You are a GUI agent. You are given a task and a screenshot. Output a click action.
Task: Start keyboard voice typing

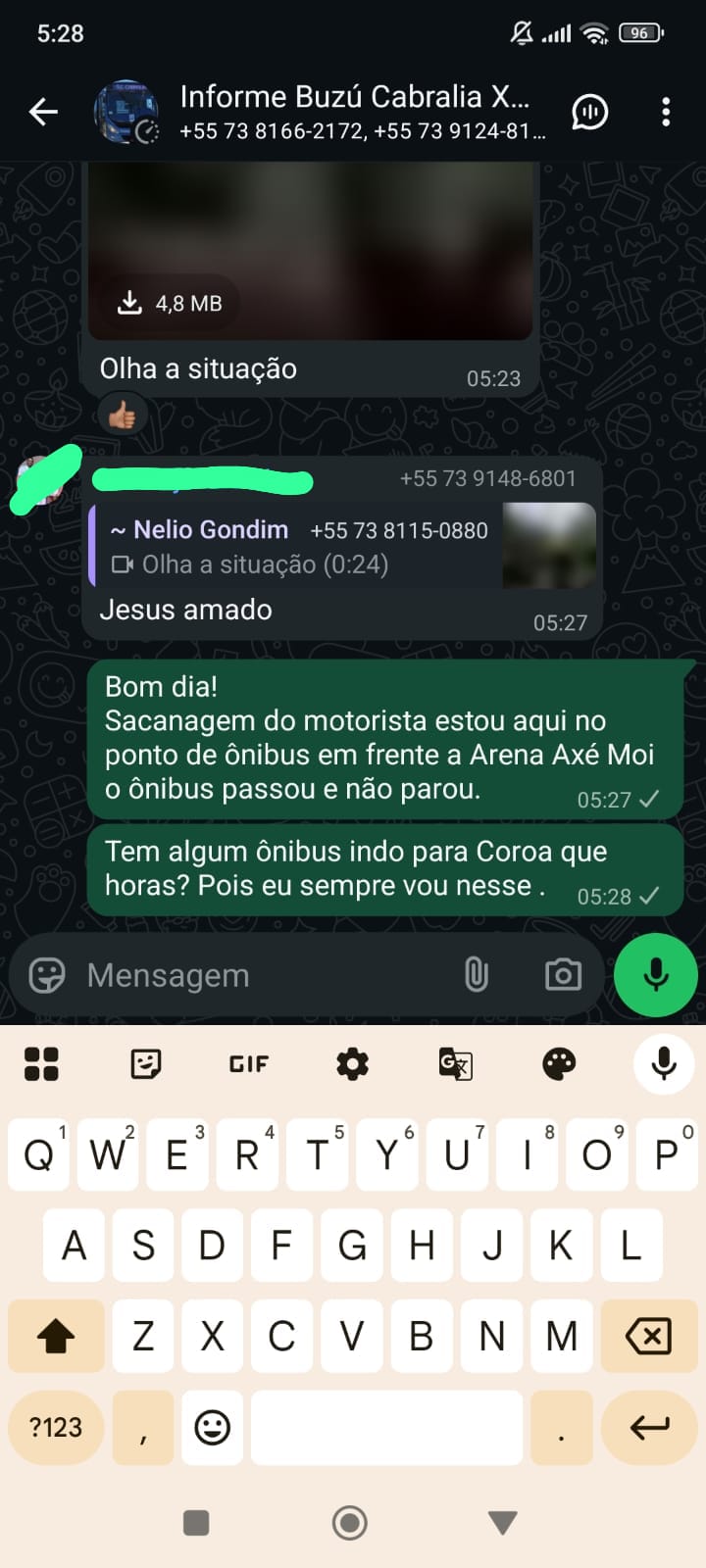pos(664,1063)
